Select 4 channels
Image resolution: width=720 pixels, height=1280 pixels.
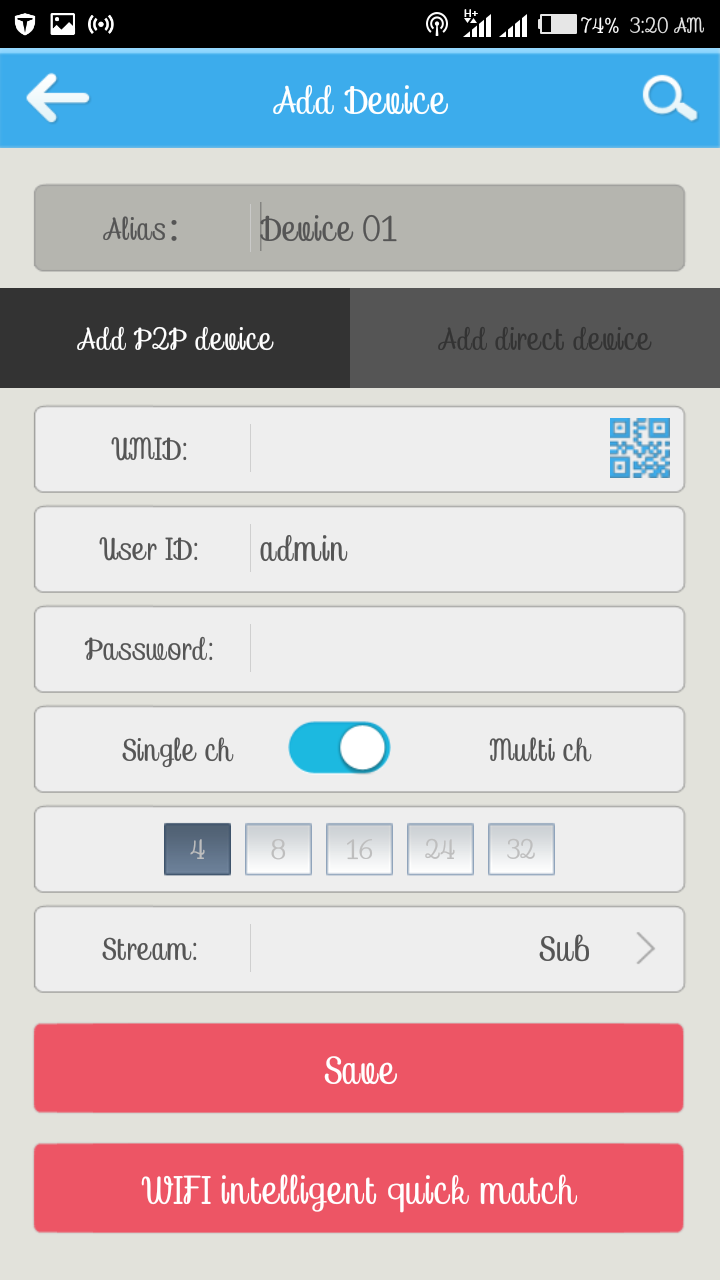(x=197, y=849)
